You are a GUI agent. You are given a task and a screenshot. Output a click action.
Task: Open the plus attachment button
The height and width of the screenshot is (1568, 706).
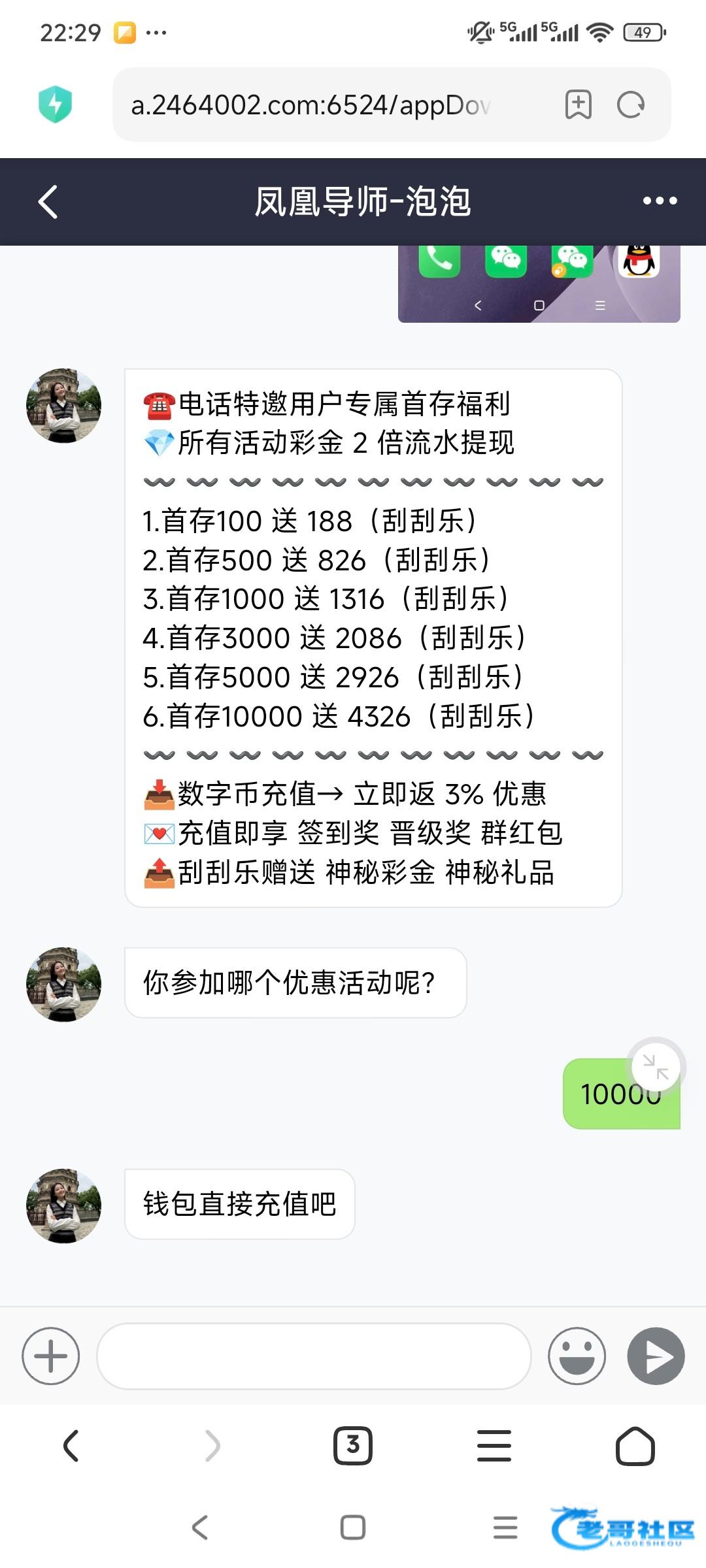click(x=51, y=1356)
